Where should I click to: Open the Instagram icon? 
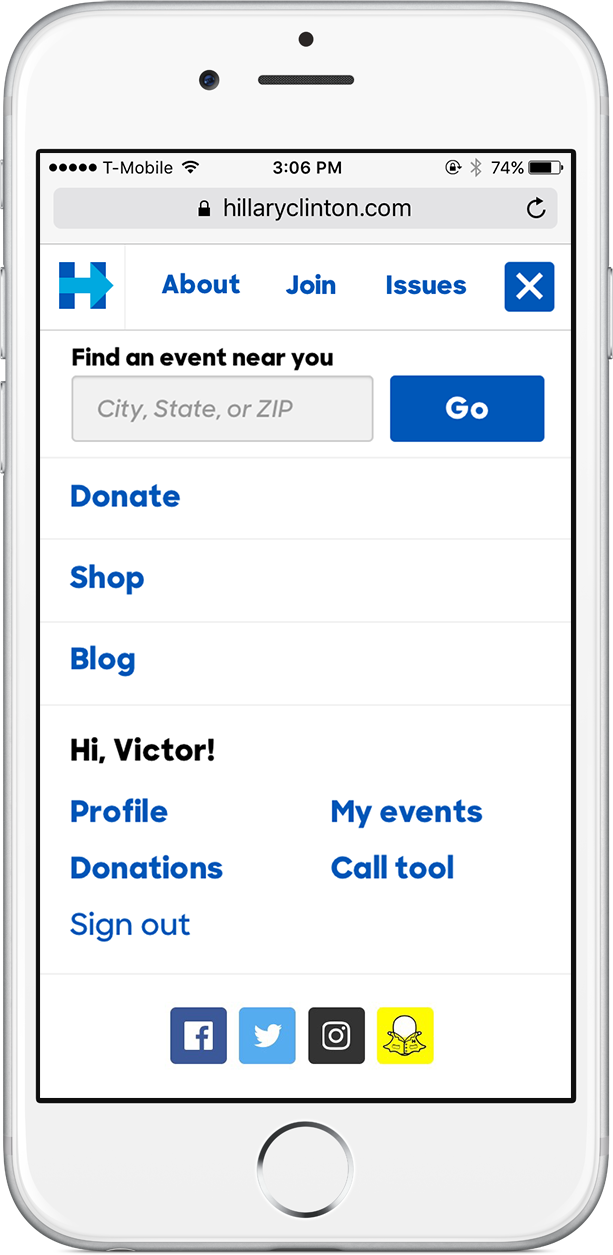pos(336,1036)
